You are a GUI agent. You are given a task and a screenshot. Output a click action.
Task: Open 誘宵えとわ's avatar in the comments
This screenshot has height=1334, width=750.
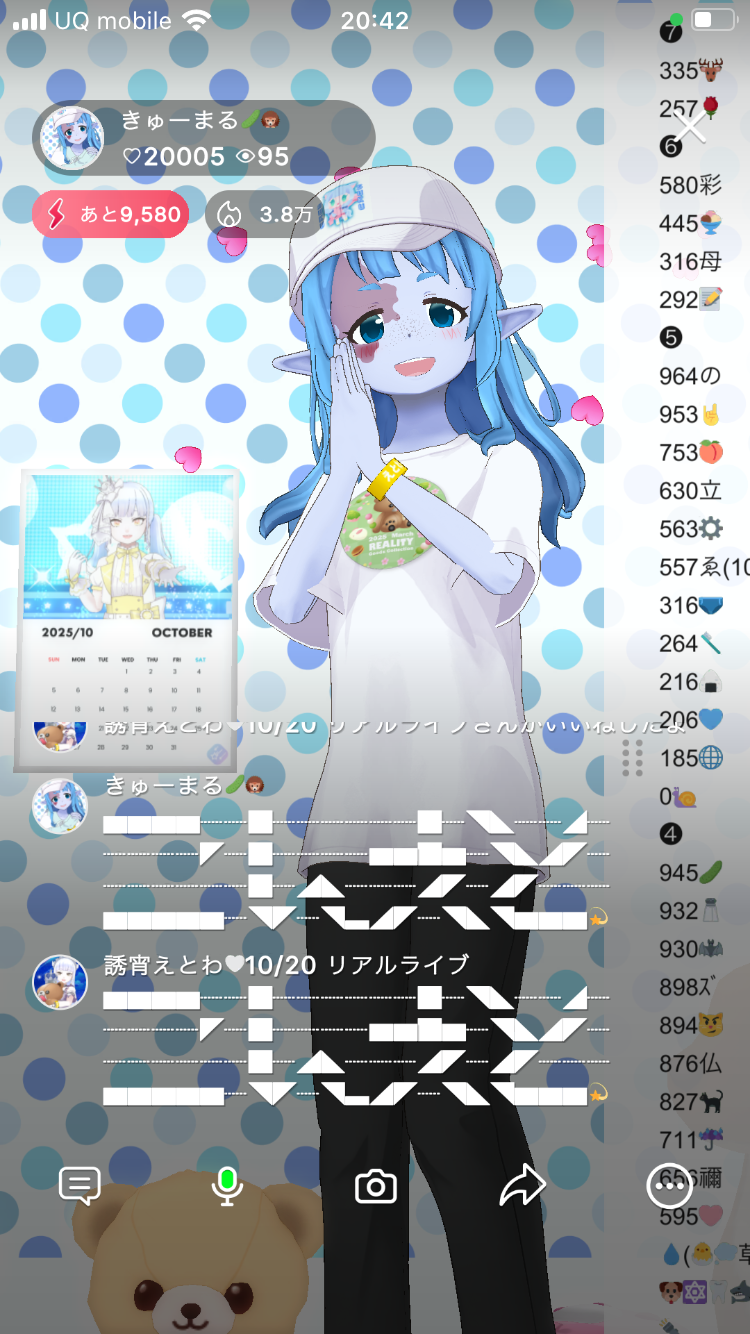(60, 981)
